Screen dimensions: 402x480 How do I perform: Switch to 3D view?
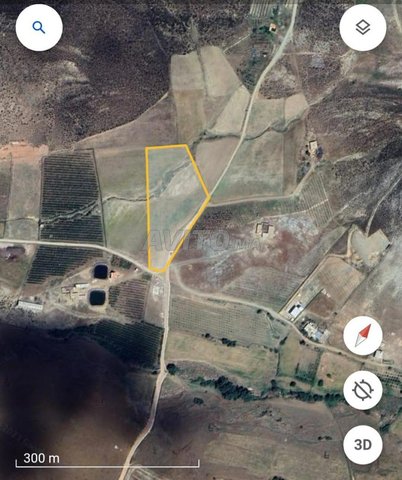point(363,445)
